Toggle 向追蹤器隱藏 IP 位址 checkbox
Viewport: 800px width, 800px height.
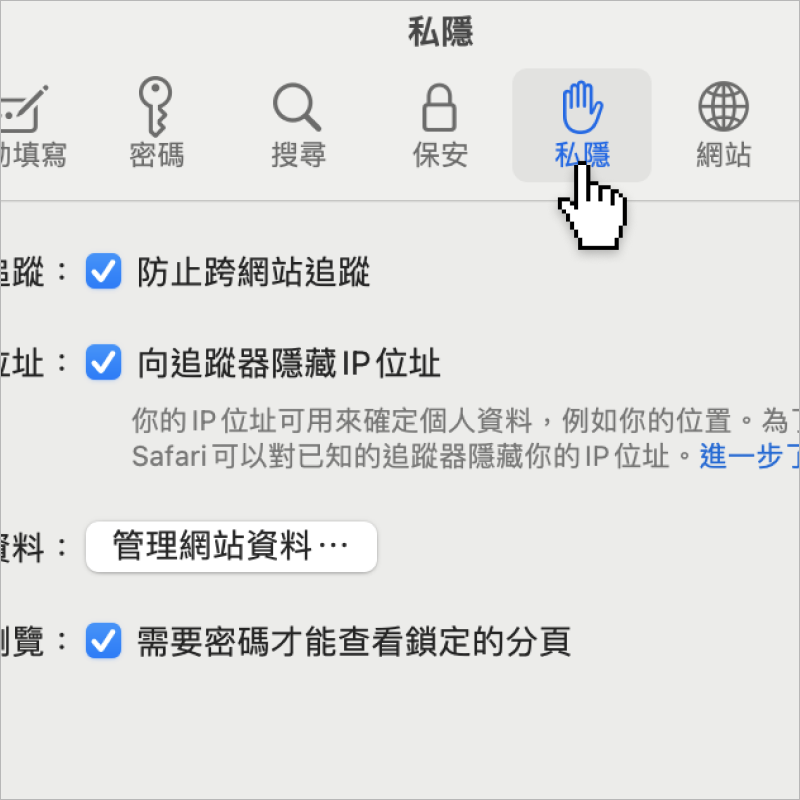click(x=104, y=363)
